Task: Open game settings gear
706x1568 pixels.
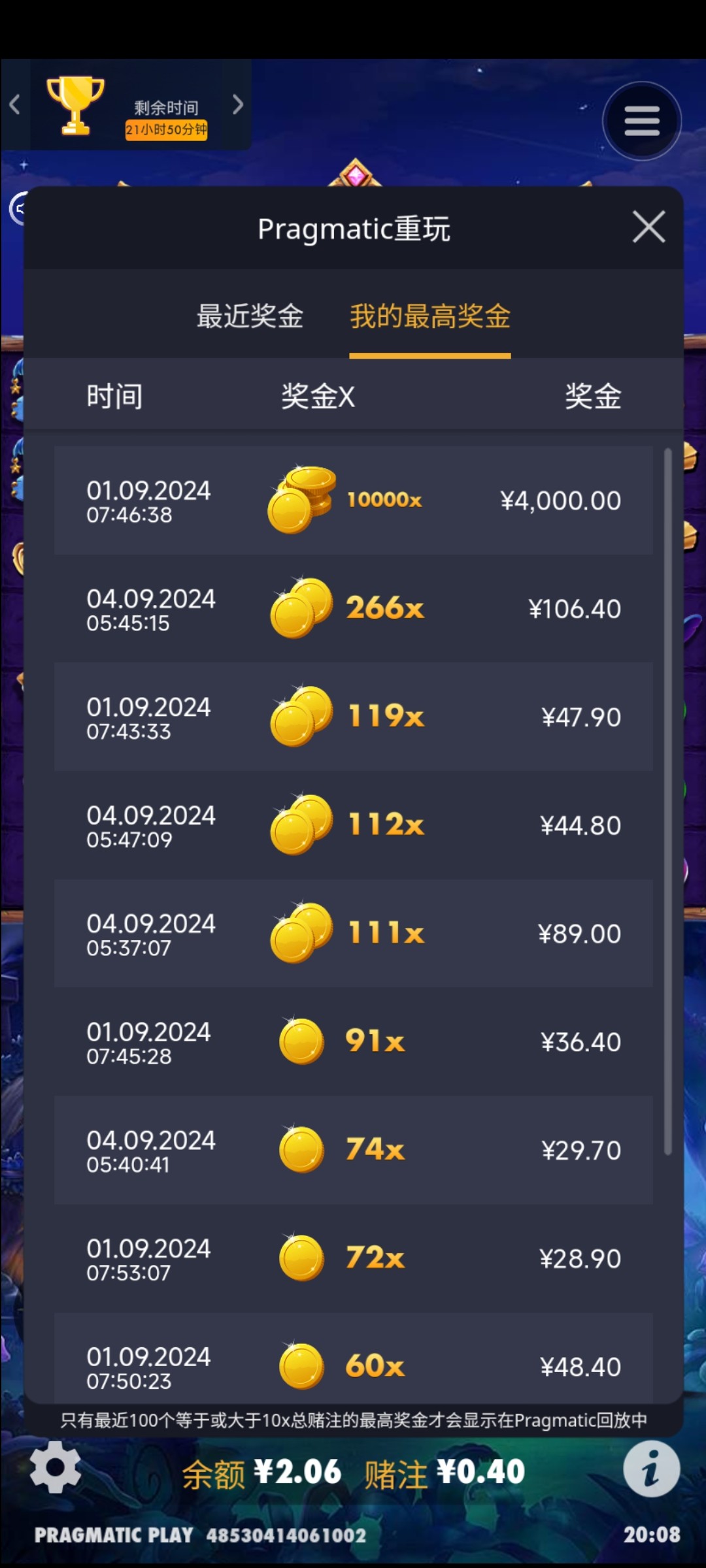Action: [x=56, y=1467]
